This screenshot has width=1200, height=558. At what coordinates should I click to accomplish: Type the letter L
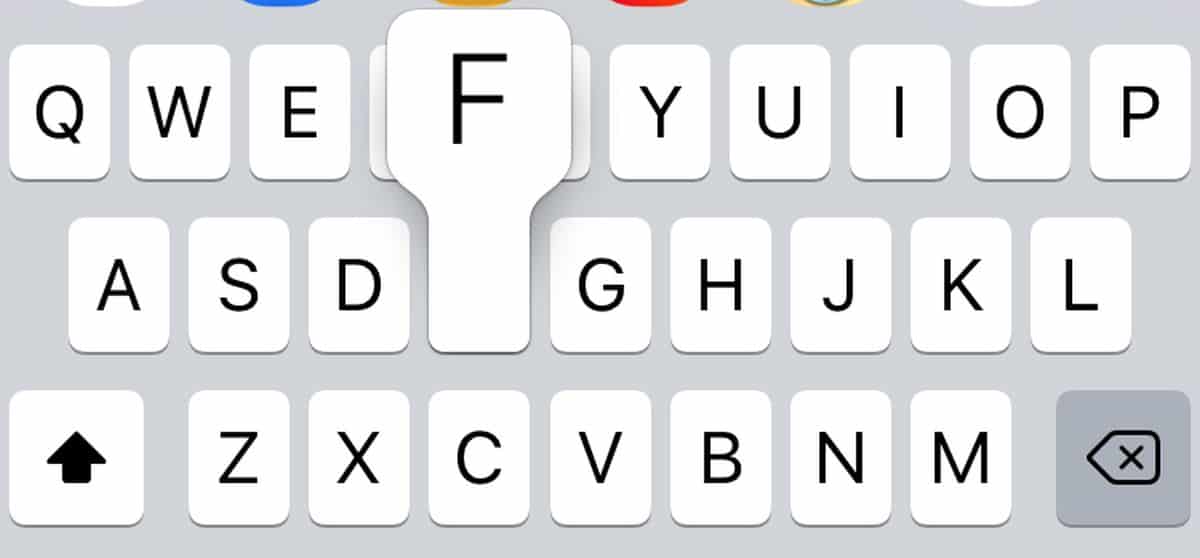[1080, 285]
